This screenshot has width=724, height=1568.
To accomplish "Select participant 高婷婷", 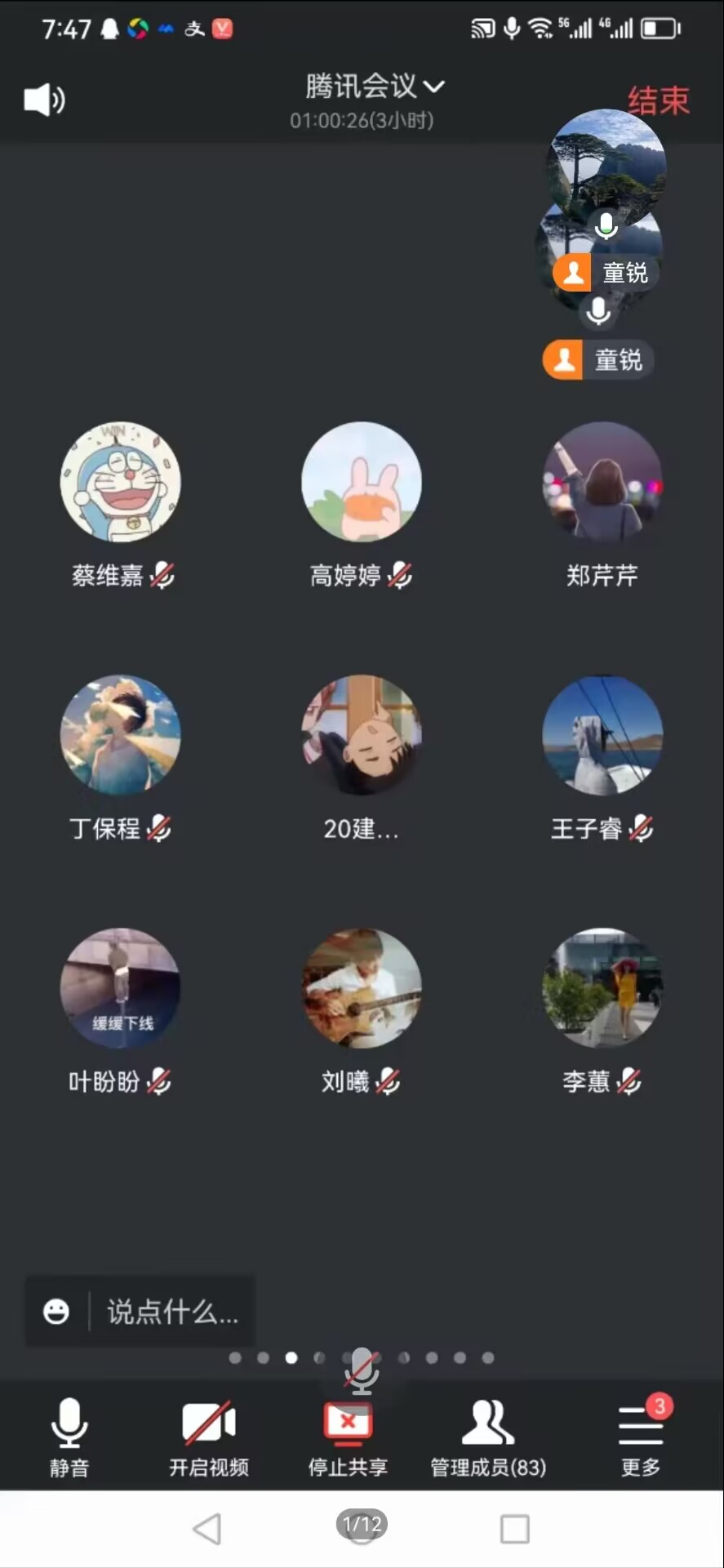I will (362, 483).
